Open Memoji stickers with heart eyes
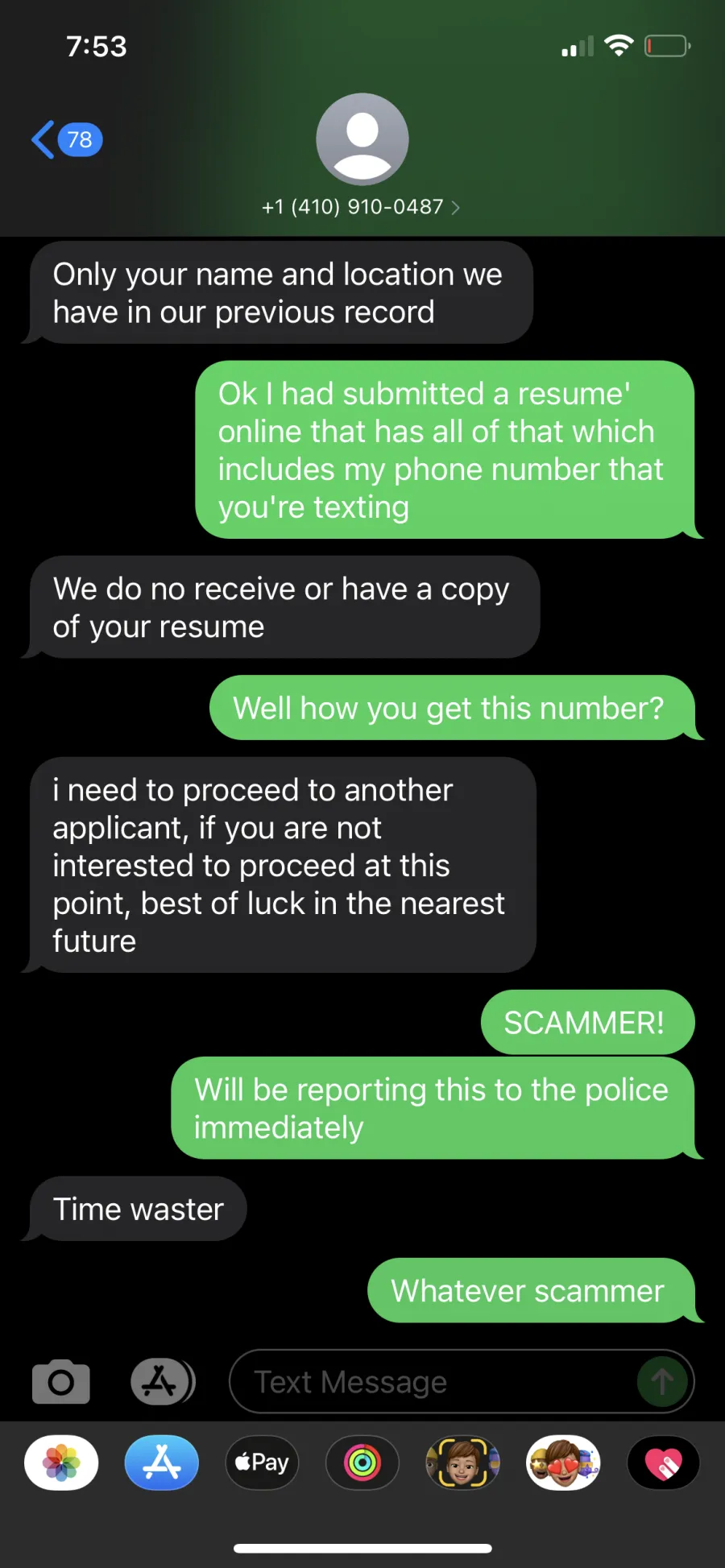Viewport: 725px width, 1568px height. click(563, 1463)
